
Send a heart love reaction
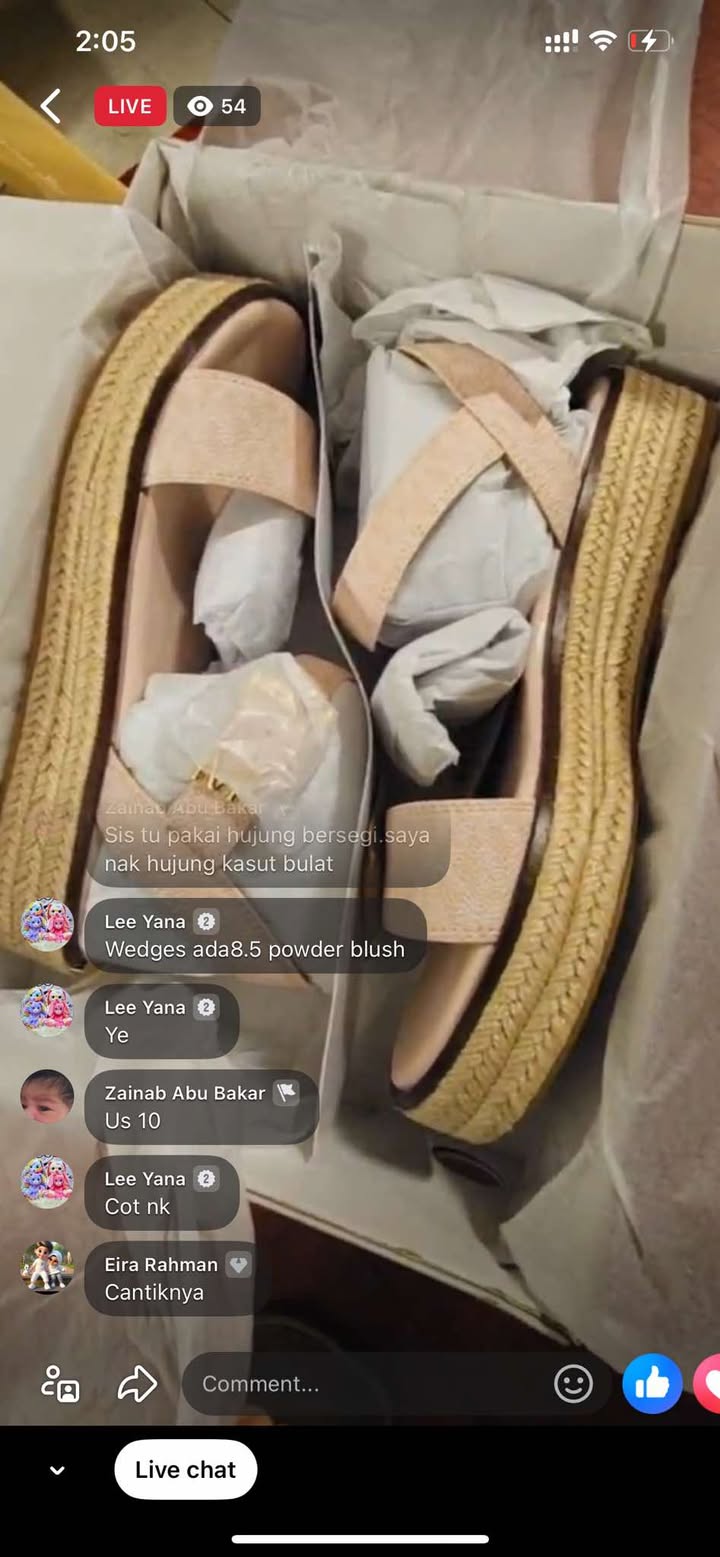click(x=708, y=1384)
